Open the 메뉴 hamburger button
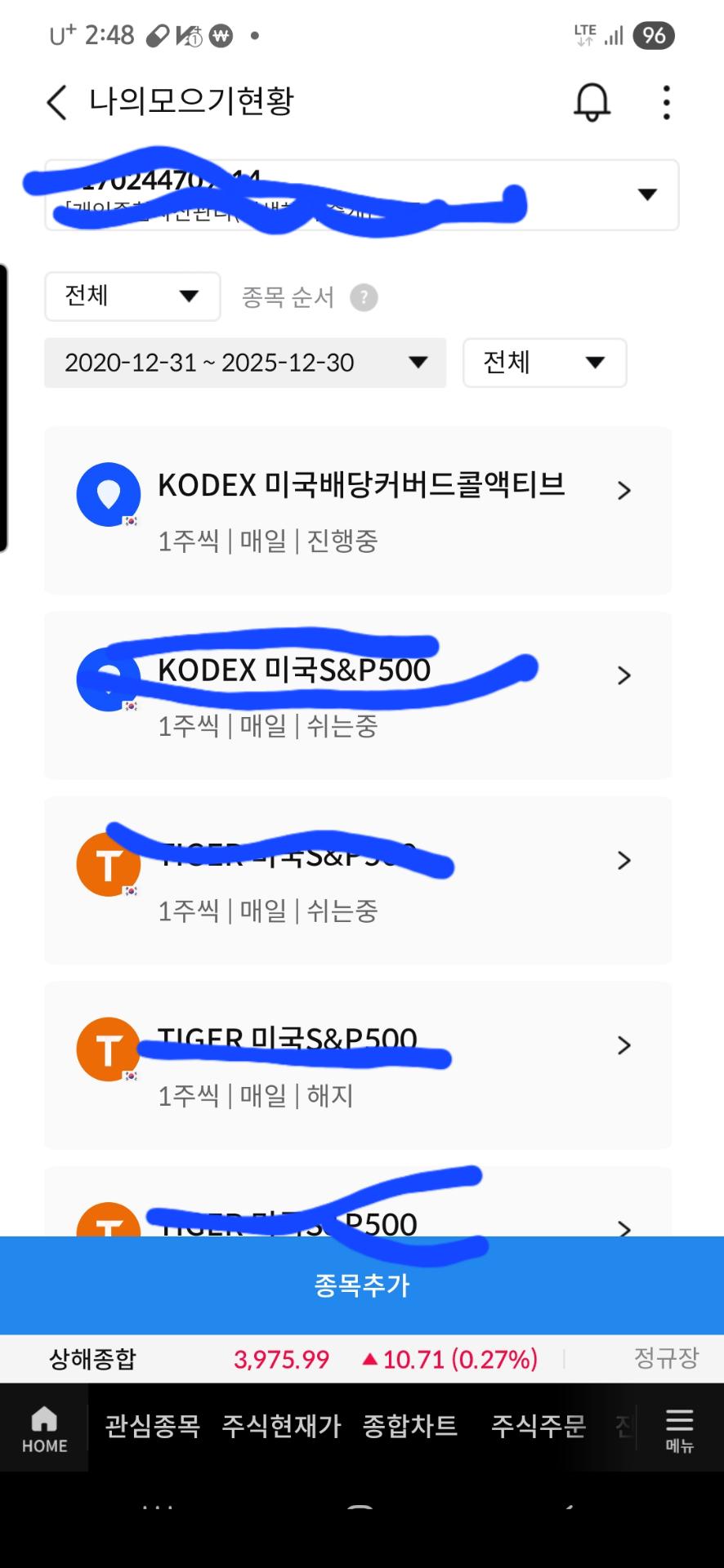Image resolution: width=724 pixels, height=1568 pixels. 679,1429
